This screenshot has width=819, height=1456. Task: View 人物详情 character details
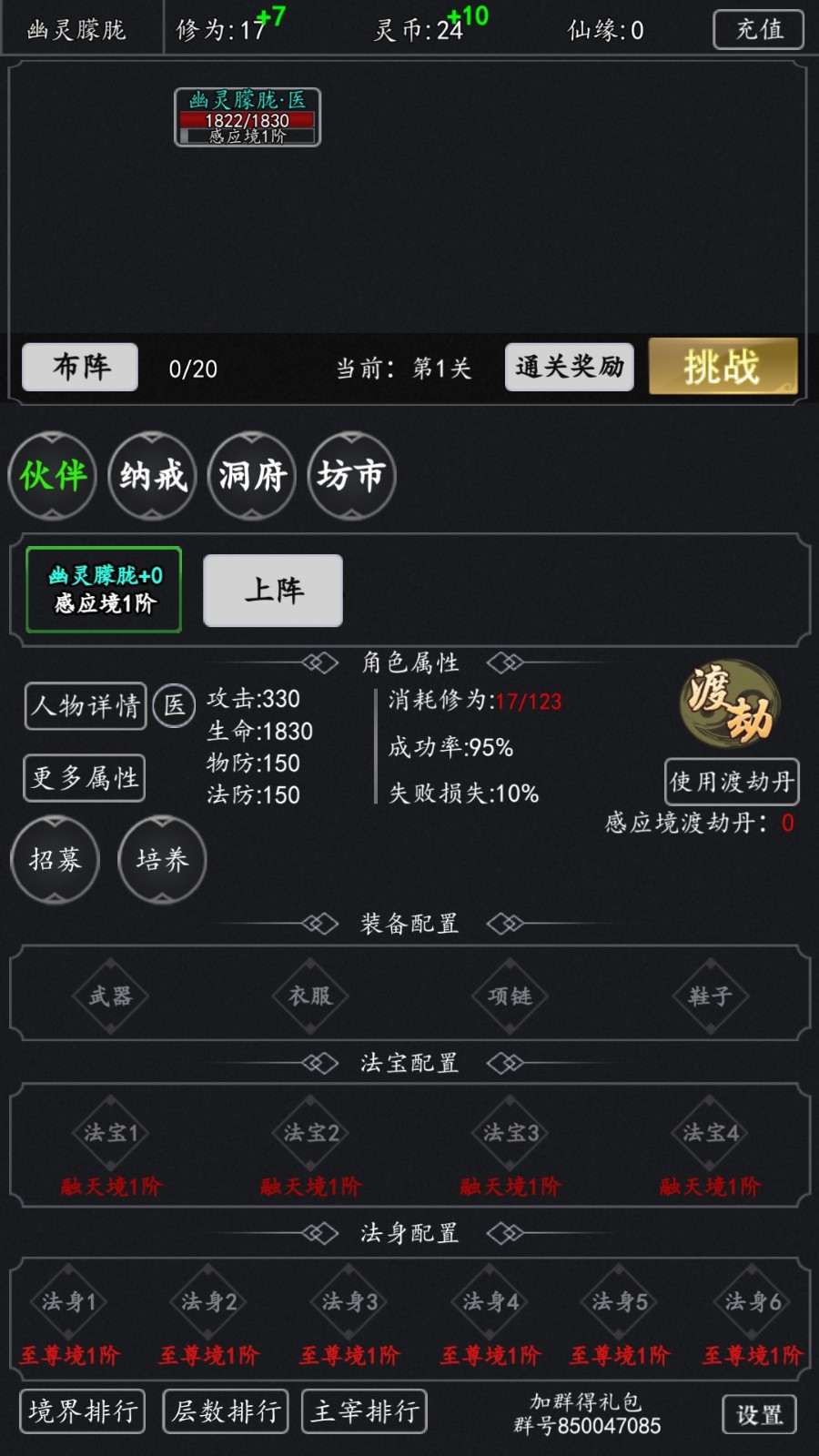tap(84, 706)
